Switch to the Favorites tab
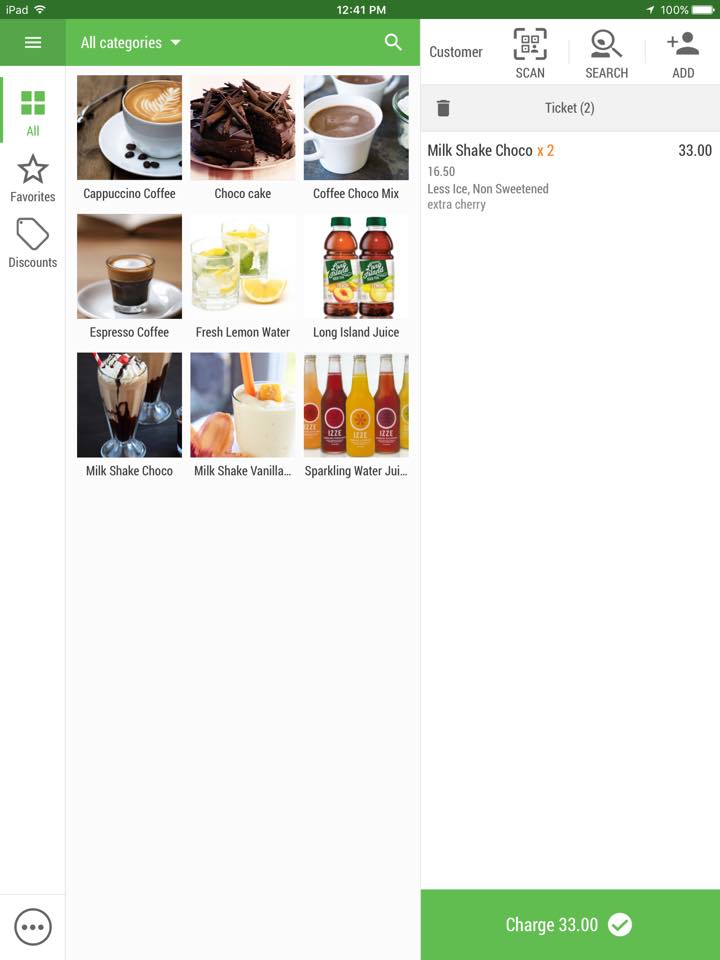This screenshot has width=720, height=960. pyautogui.click(x=33, y=178)
